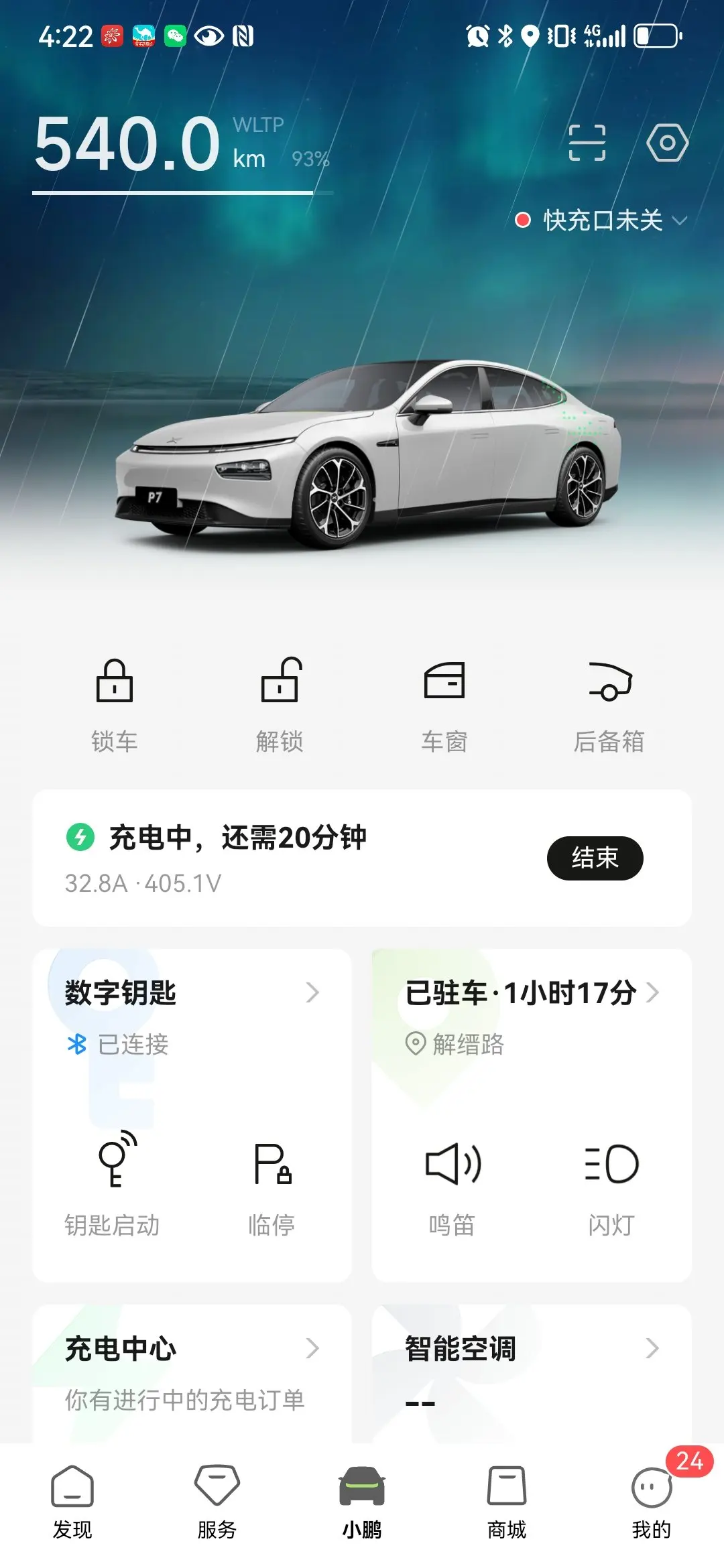Open the 我的 tab
The image size is (724, 1568).
[x=652, y=1501]
